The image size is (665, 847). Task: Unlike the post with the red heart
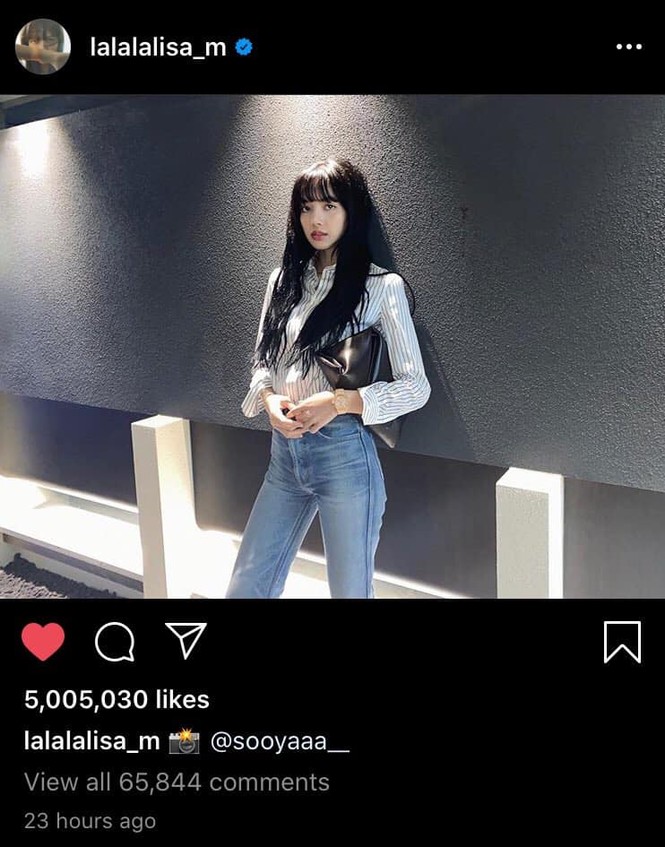point(43,641)
